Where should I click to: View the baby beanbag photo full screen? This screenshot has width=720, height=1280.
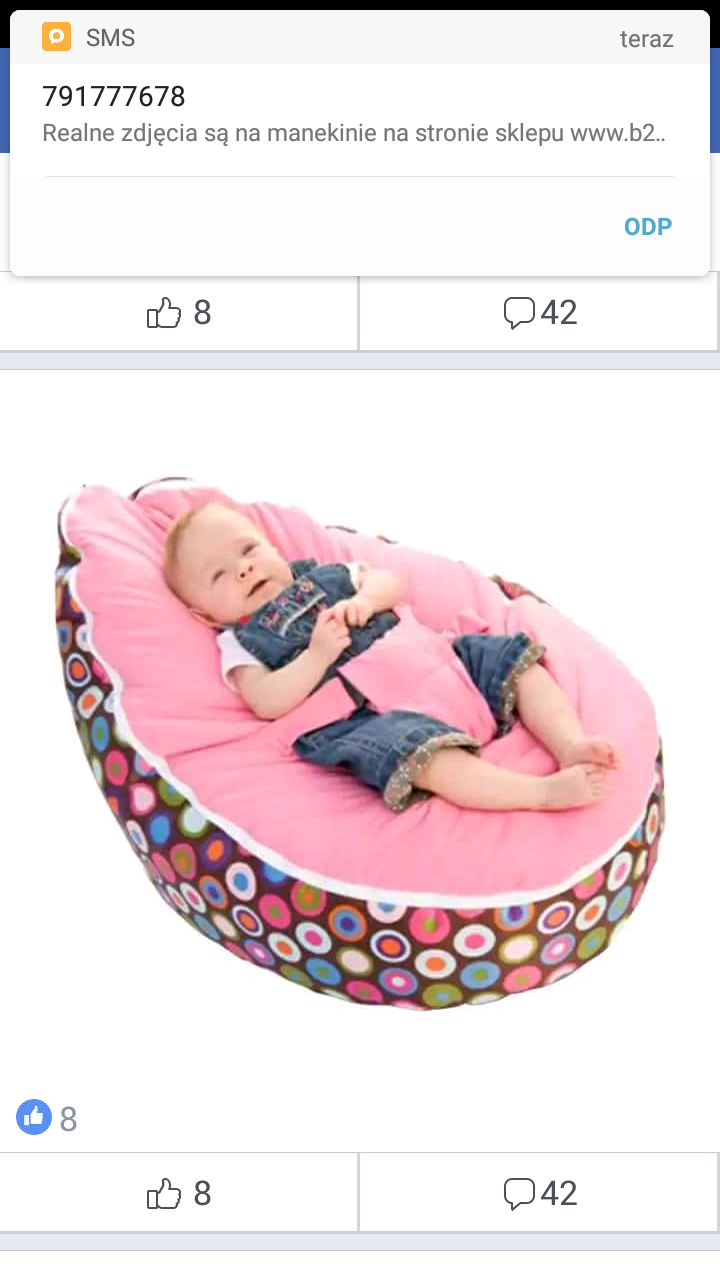tap(360, 740)
